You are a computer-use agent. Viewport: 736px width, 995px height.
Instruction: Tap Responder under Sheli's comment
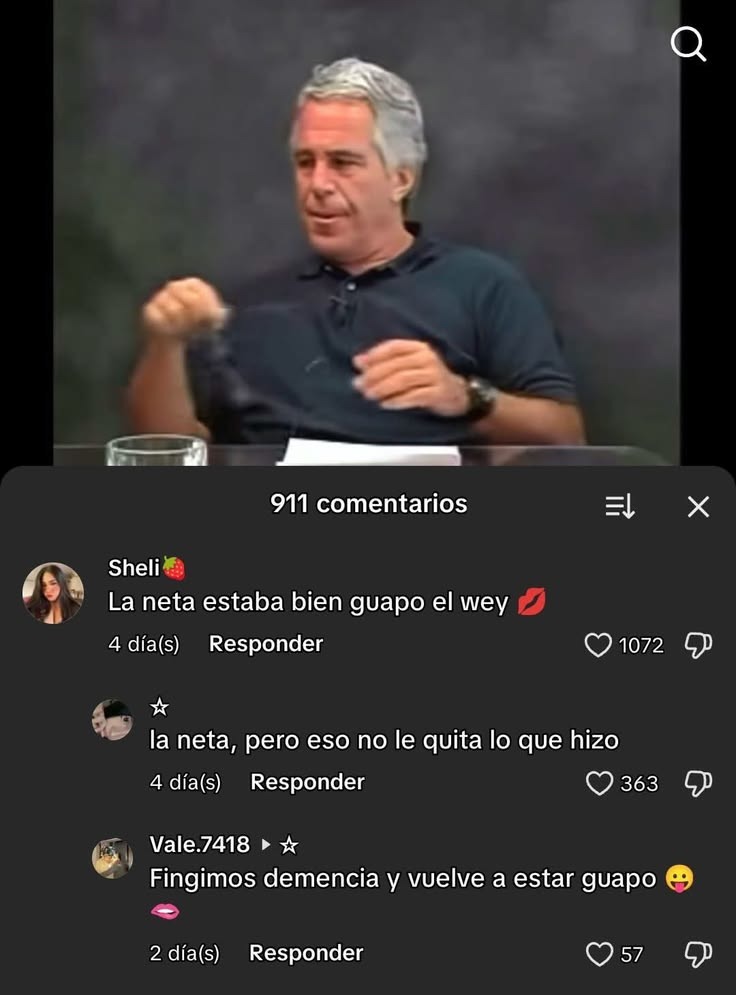[x=265, y=645]
